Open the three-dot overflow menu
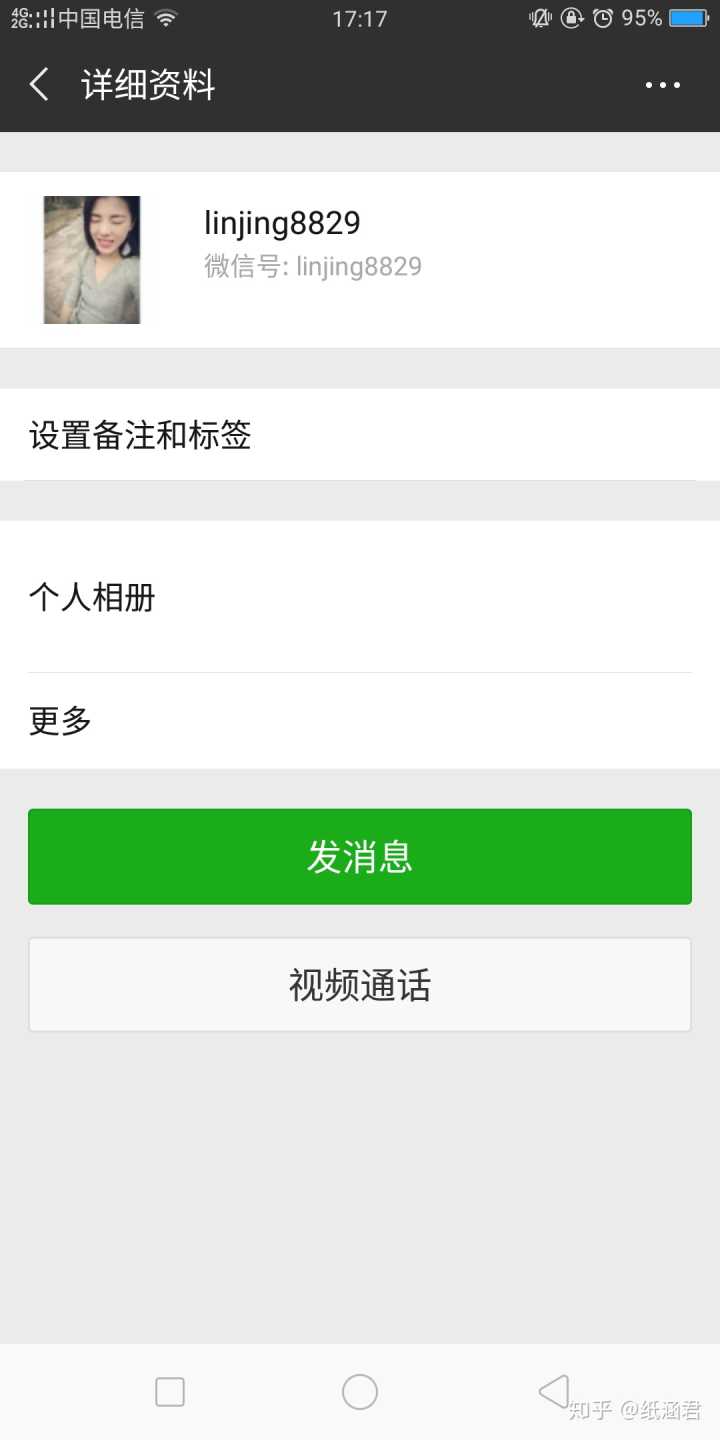 pyautogui.click(x=662, y=85)
